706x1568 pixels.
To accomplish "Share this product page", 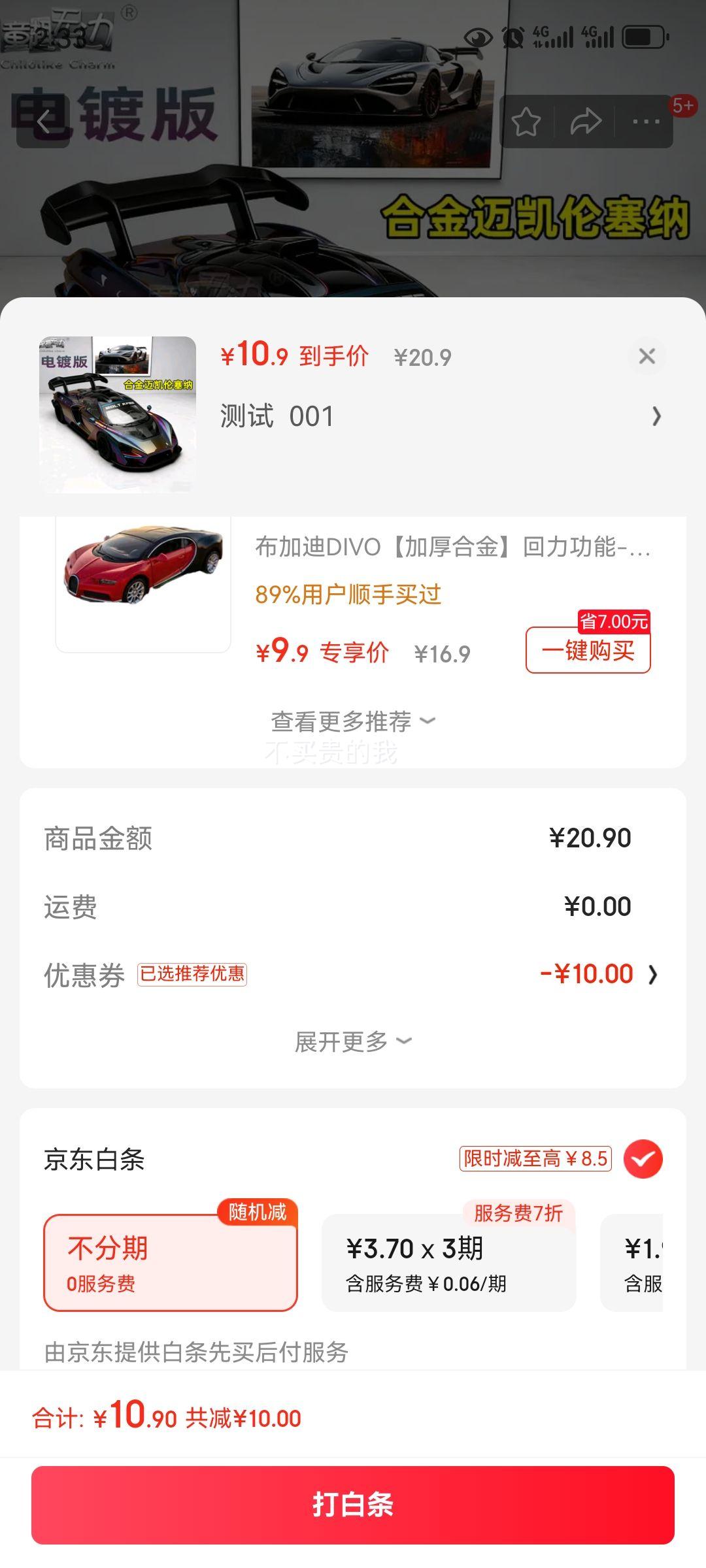I will click(x=585, y=122).
